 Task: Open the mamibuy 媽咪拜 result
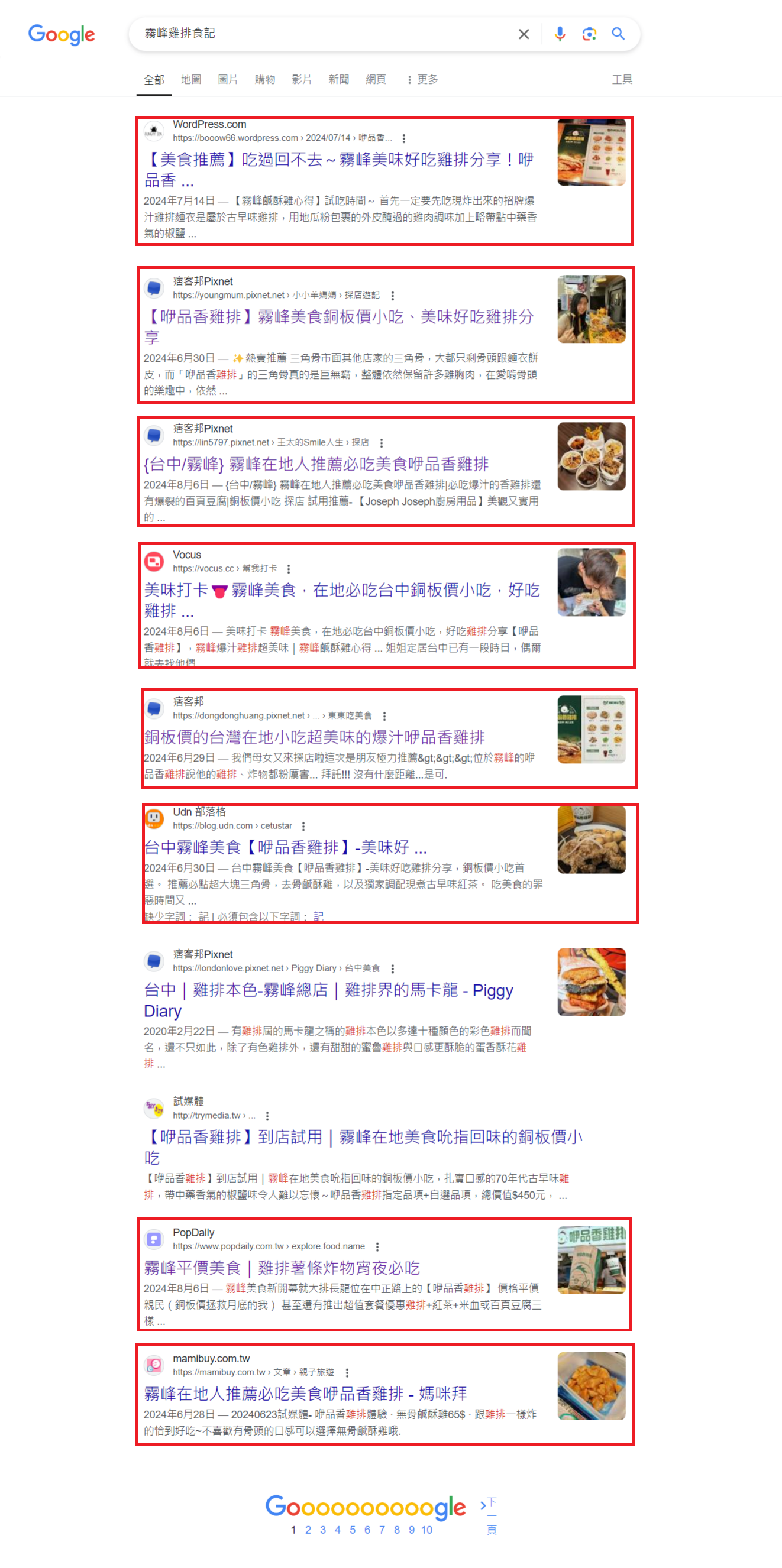point(305,1394)
